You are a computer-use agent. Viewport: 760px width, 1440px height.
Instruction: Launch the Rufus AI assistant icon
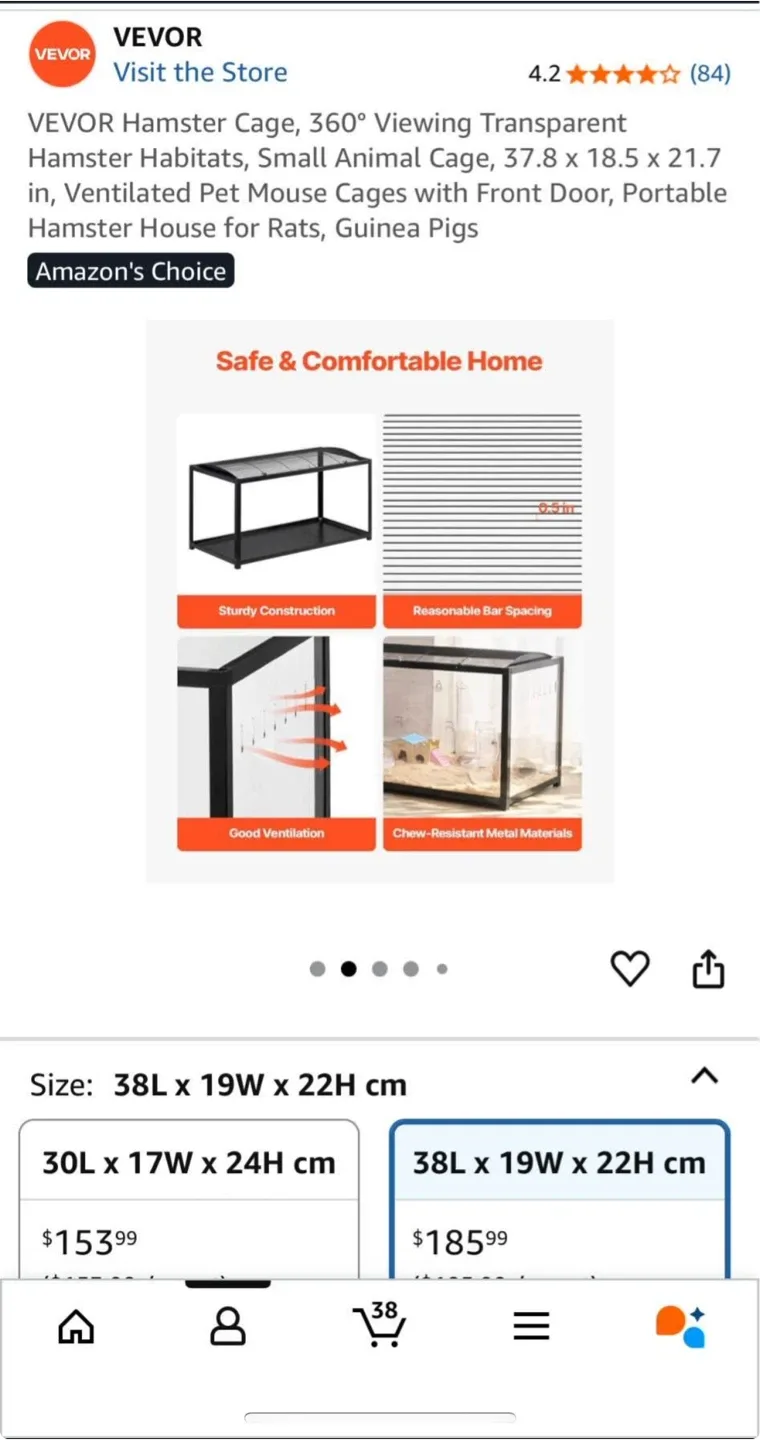[x=679, y=1325]
